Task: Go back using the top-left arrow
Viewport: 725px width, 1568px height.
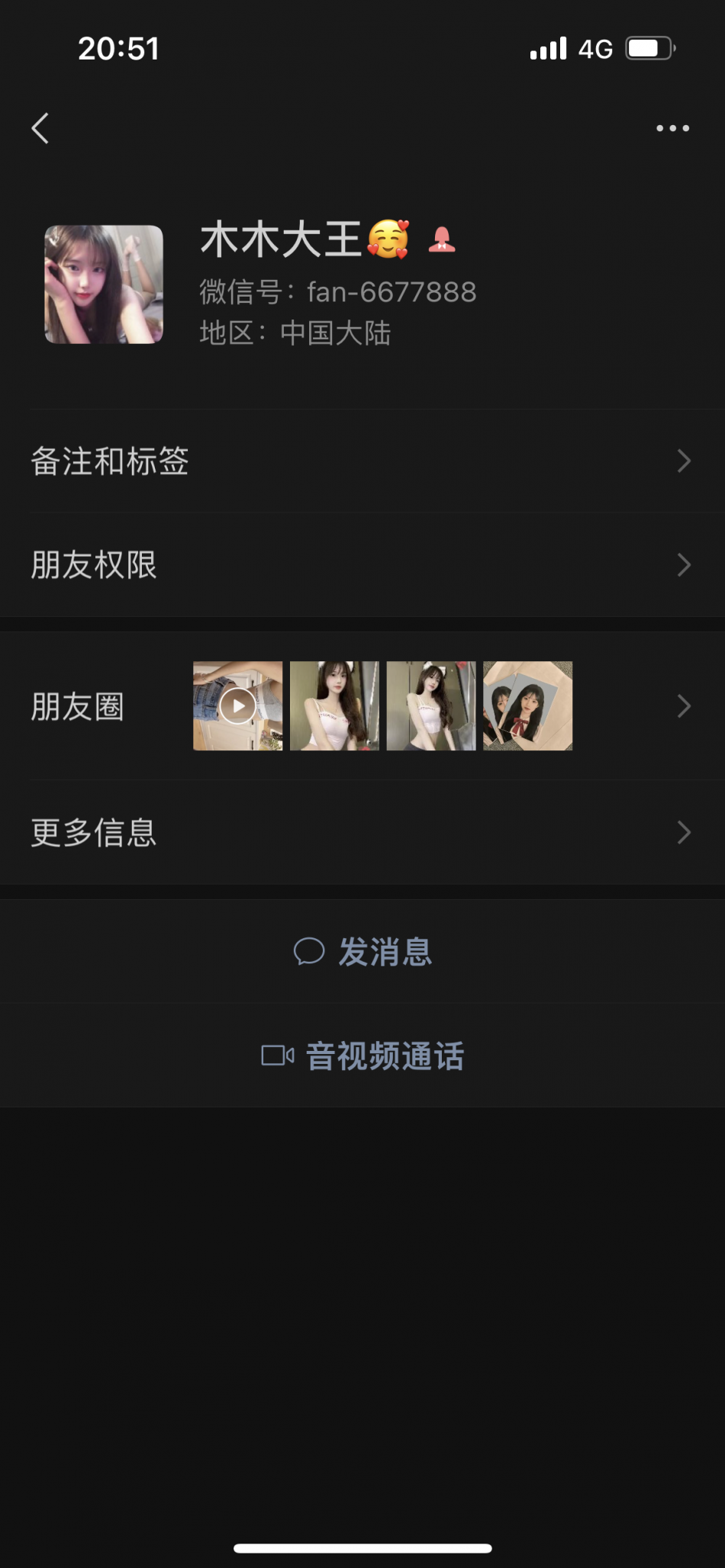Action: [x=40, y=128]
